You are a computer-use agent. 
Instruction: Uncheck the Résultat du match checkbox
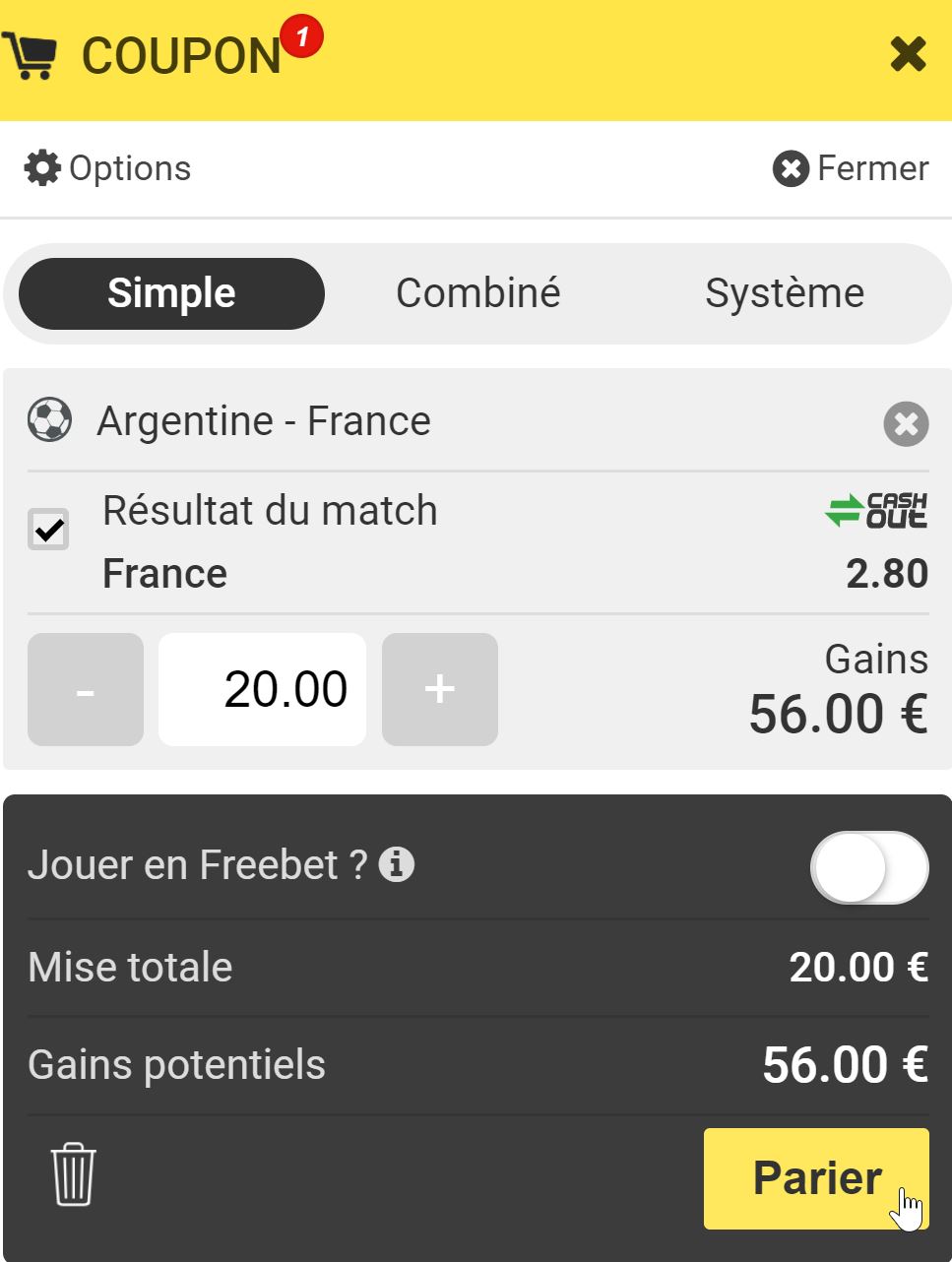(x=48, y=530)
